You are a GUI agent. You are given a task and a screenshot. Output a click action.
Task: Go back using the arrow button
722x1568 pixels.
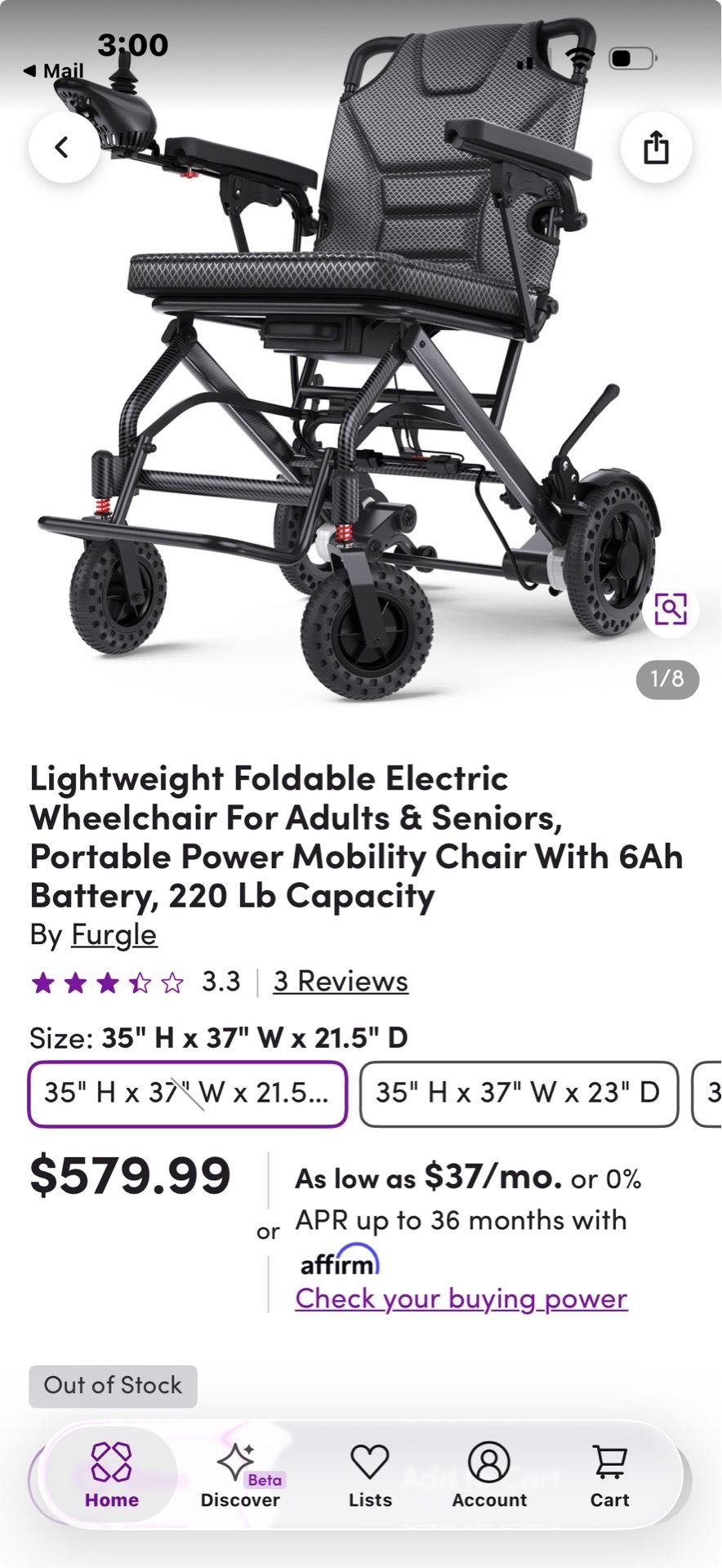point(65,147)
